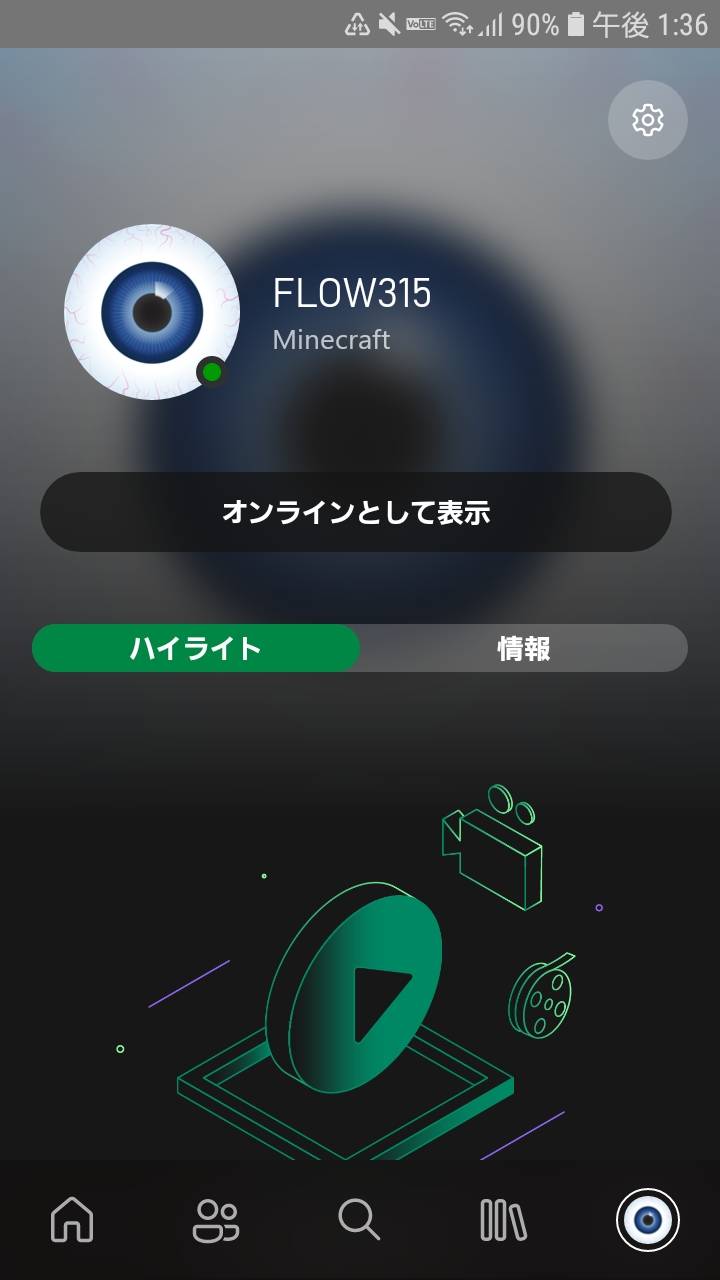
Task: Open the friends tab
Action: pyautogui.click(x=216, y=1220)
